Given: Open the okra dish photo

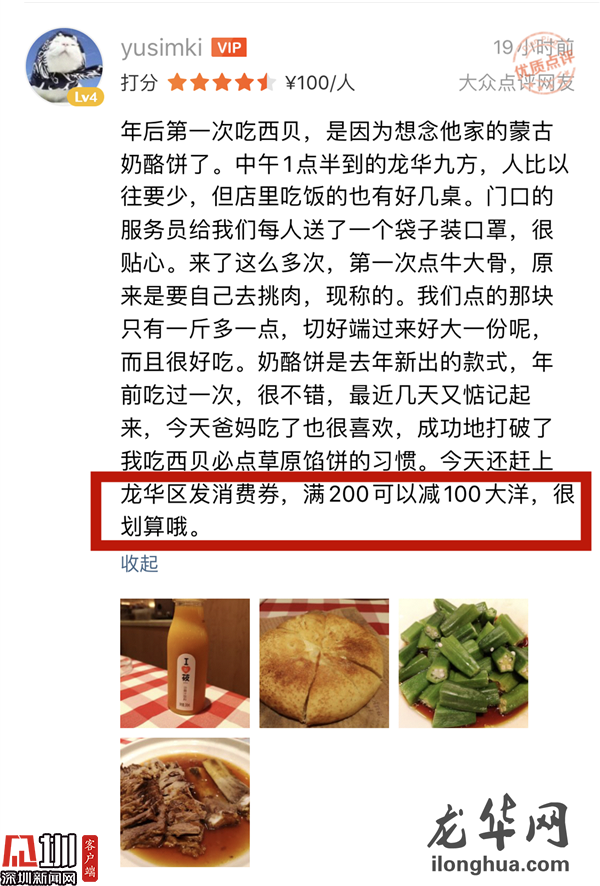Looking at the screenshot, I should coord(463,663).
